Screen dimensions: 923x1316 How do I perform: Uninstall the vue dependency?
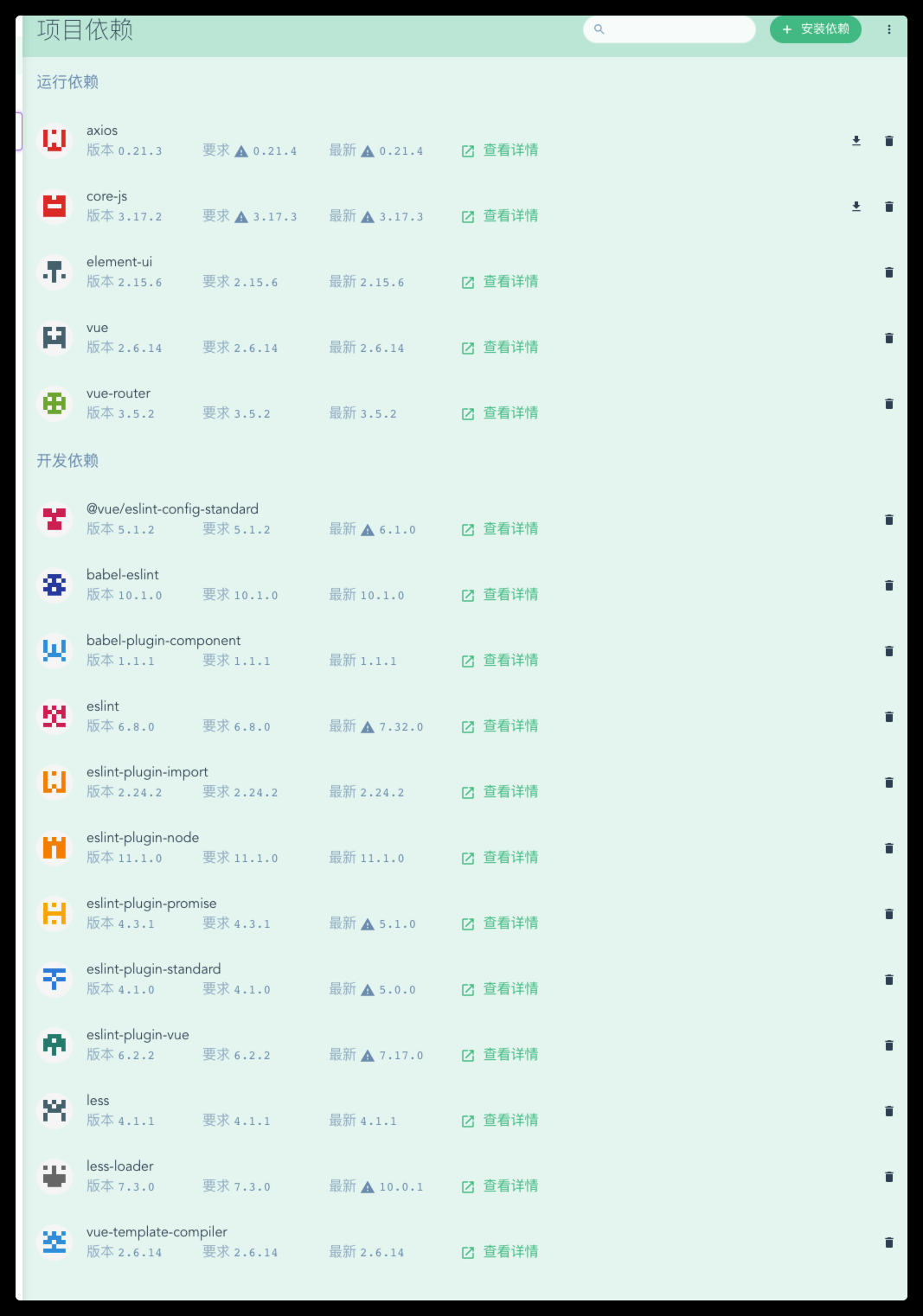point(888,338)
